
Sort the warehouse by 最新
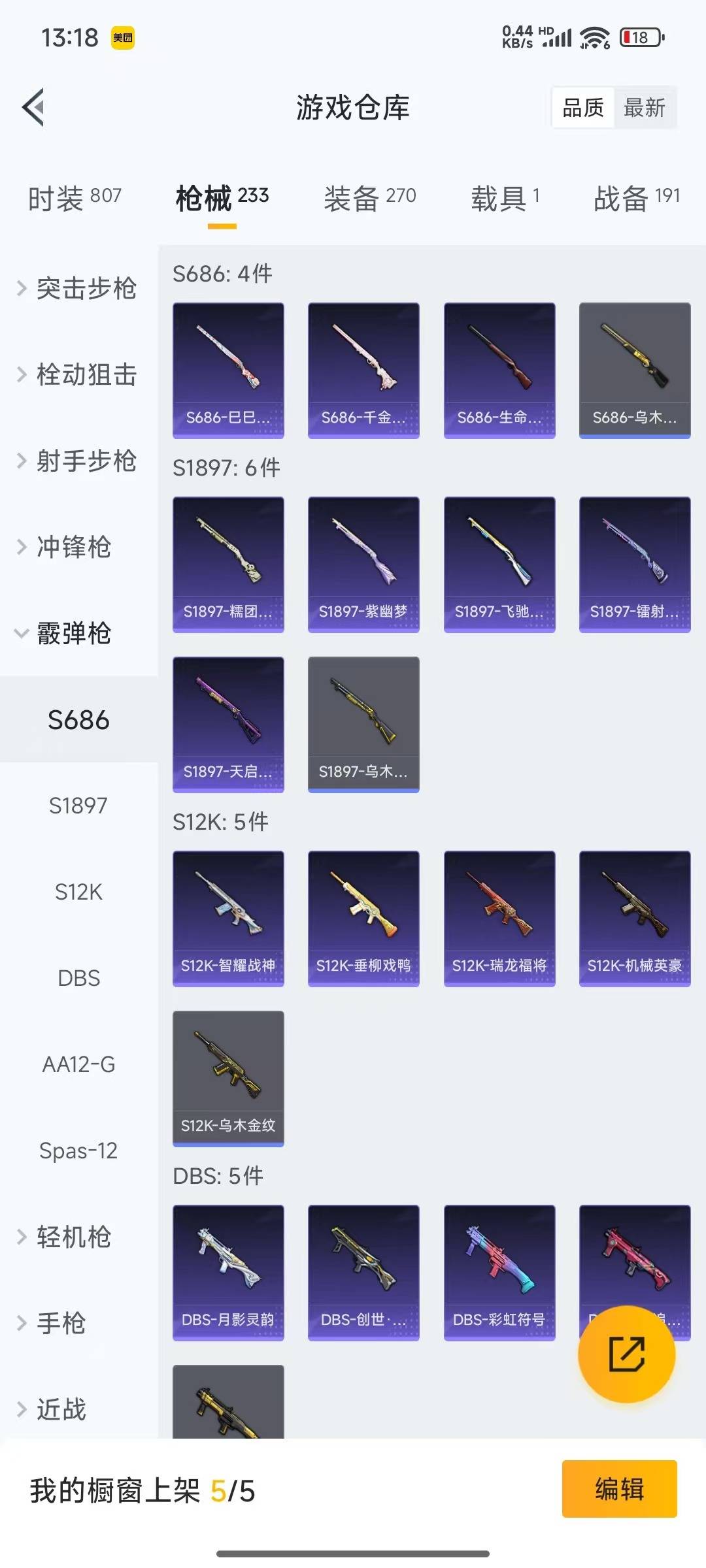[644, 108]
